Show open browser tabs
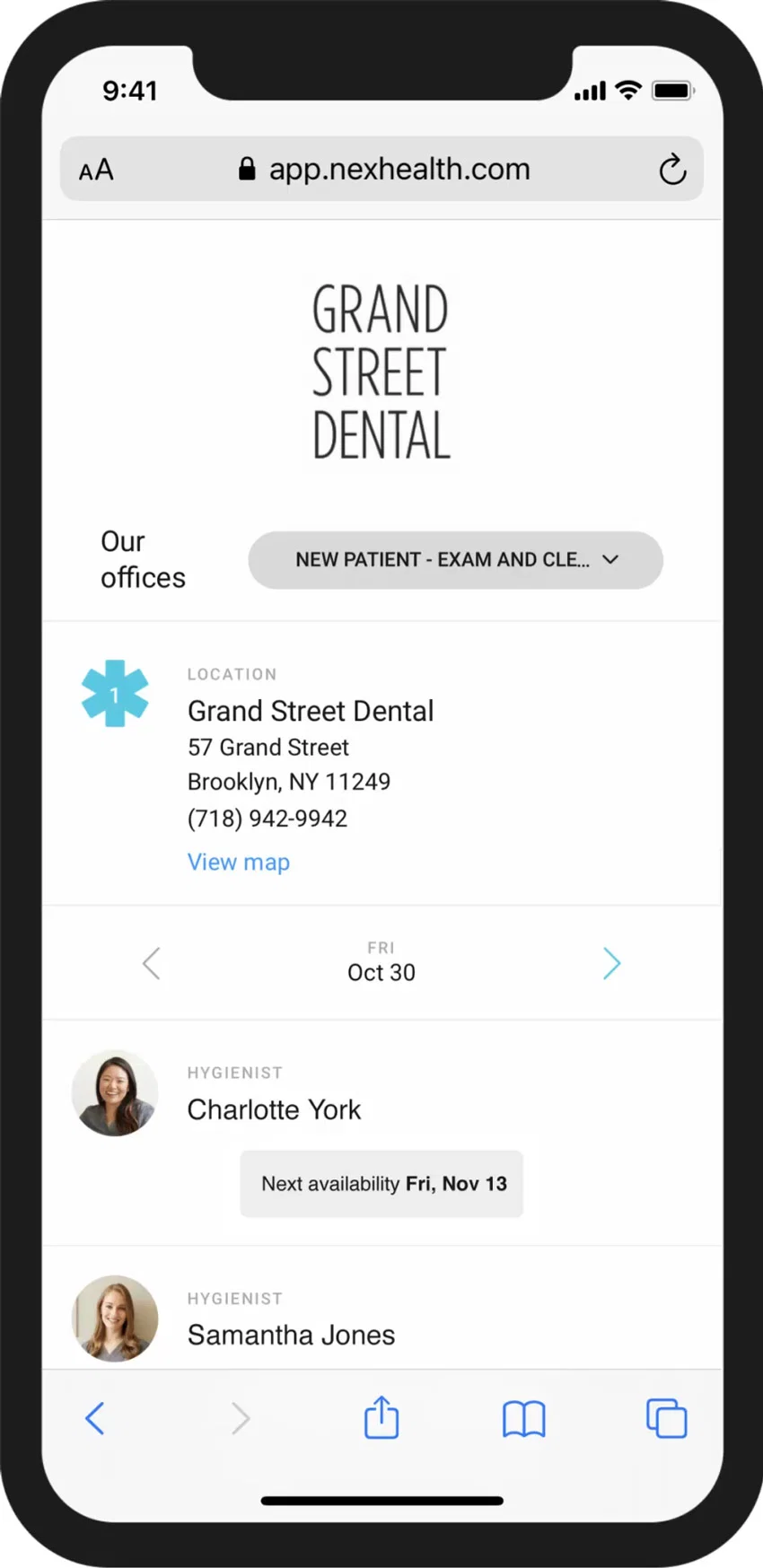The image size is (763, 1568). click(666, 1419)
